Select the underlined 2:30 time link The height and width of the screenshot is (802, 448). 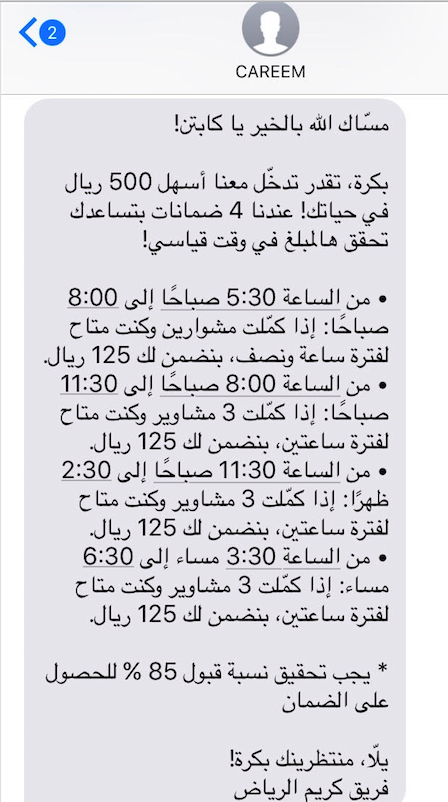(x=87, y=471)
